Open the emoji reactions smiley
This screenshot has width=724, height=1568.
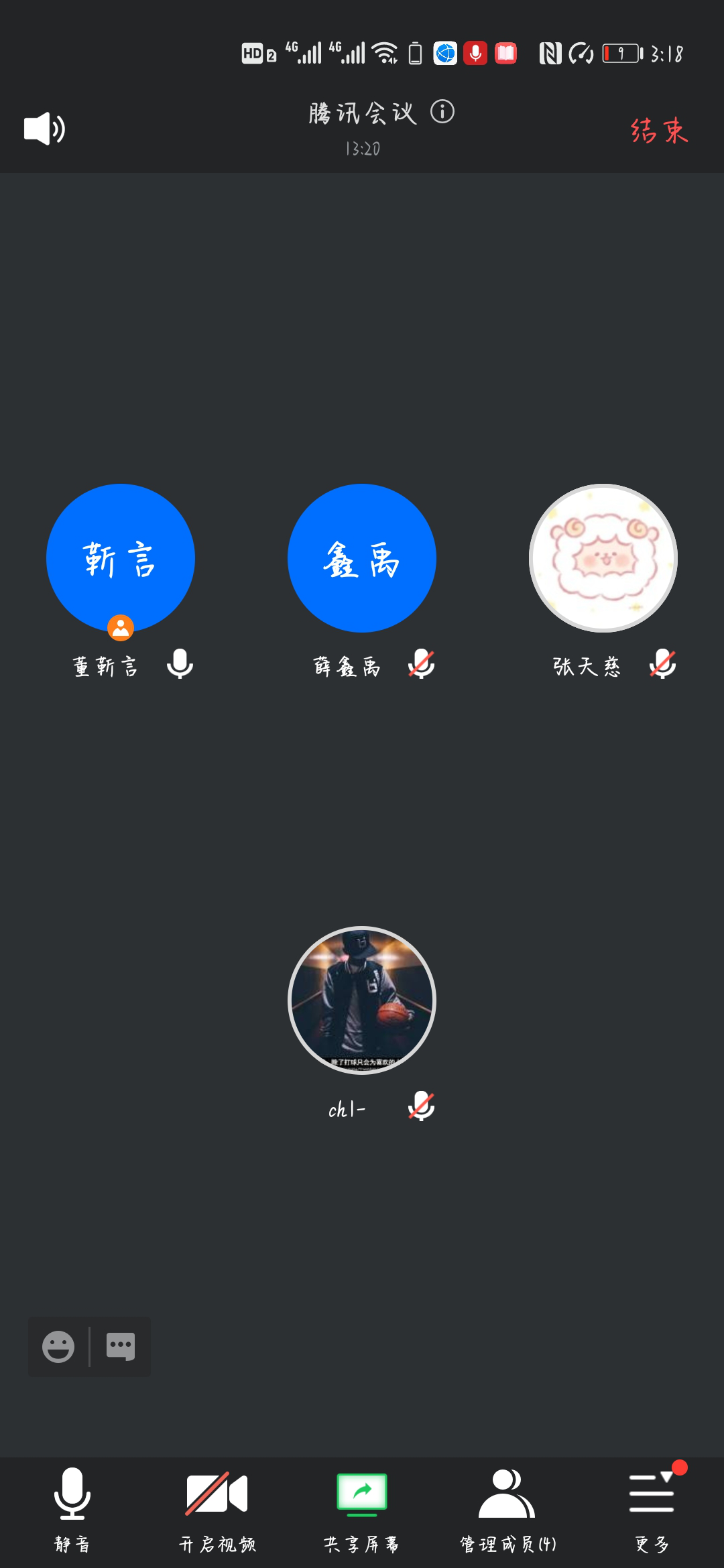coord(58,1346)
